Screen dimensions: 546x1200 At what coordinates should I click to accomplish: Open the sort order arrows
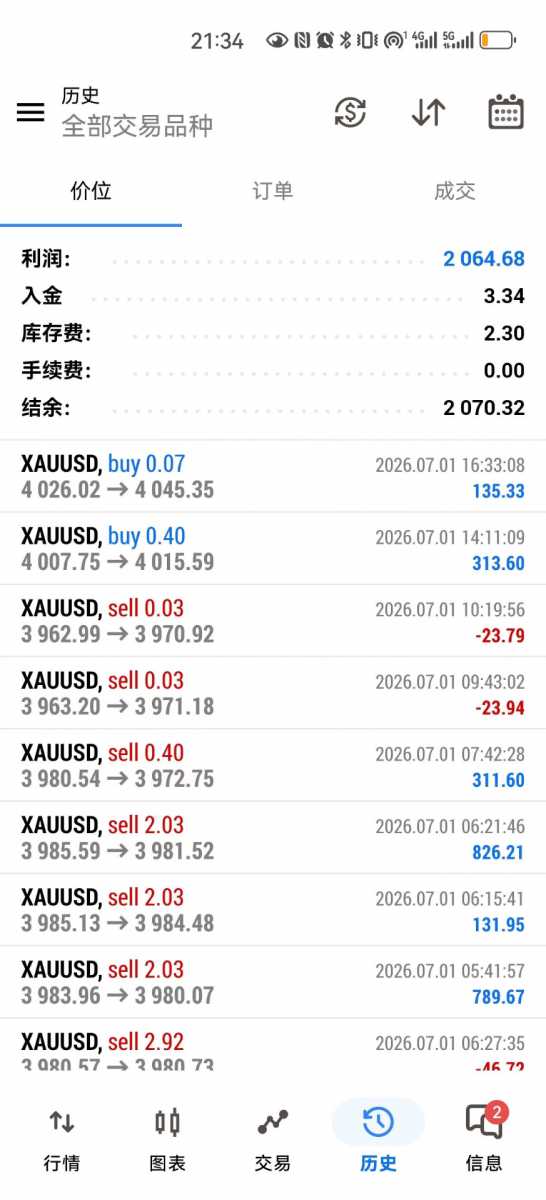[428, 112]
